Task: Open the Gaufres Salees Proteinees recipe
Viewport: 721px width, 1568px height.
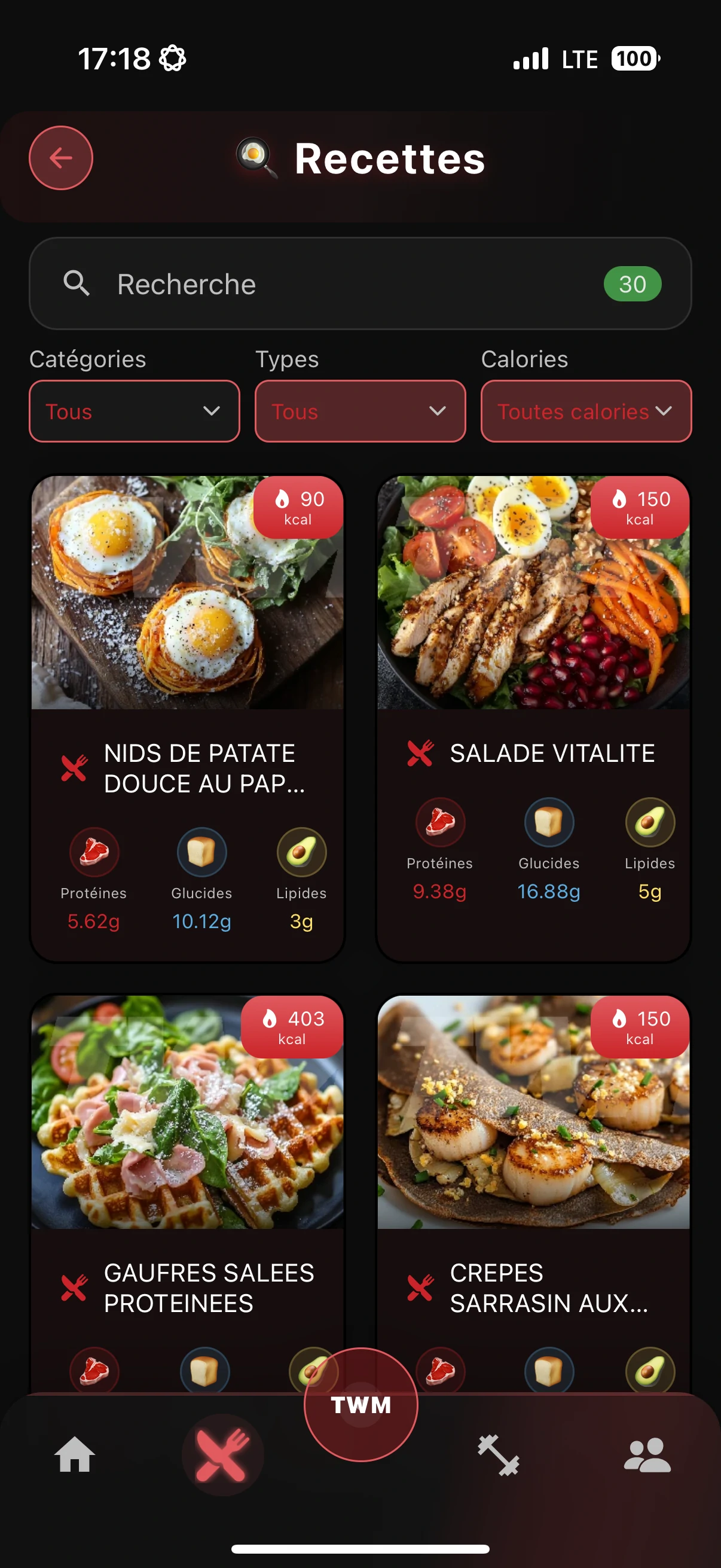Action: pos(187,1157)
